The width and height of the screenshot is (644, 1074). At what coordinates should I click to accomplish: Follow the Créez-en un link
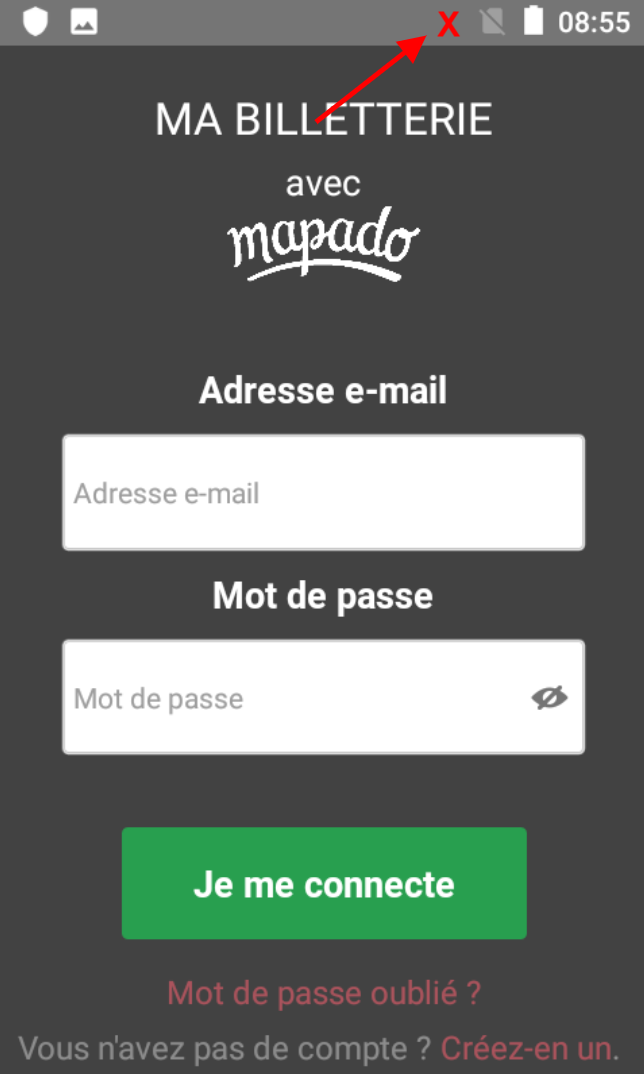[x=526, y=1049]
